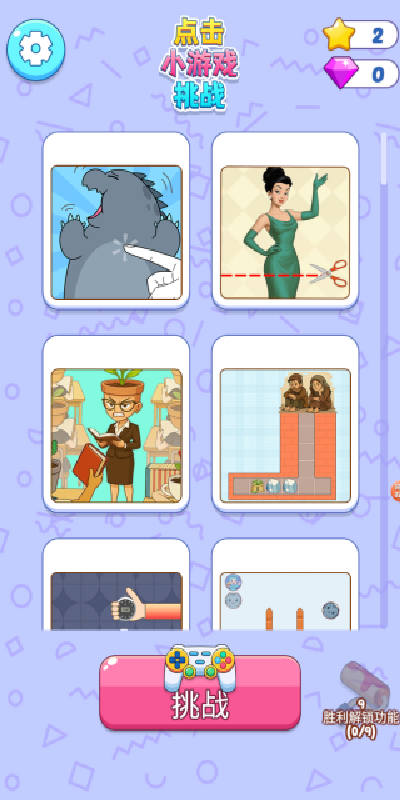Open the green dress scissors mini-game
The height and width of the screenshot is (800, 400).
pyautogui.click(x=285, y=220)
